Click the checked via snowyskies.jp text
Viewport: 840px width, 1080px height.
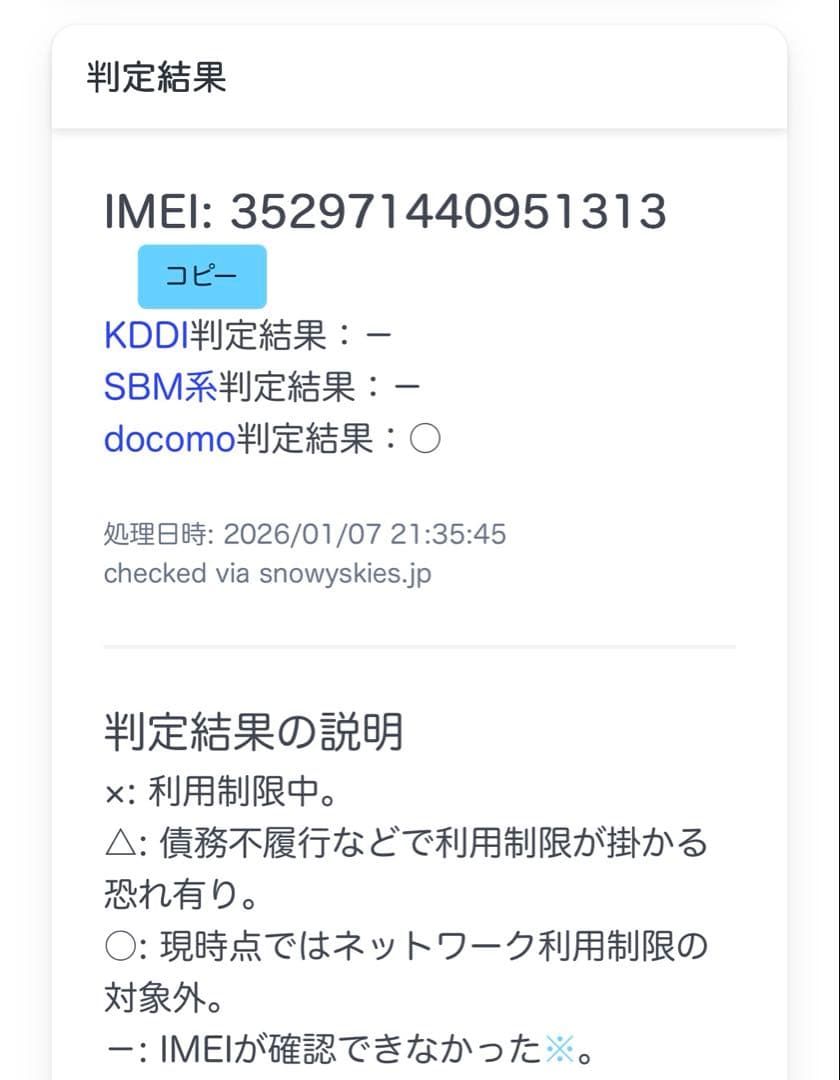266,574
